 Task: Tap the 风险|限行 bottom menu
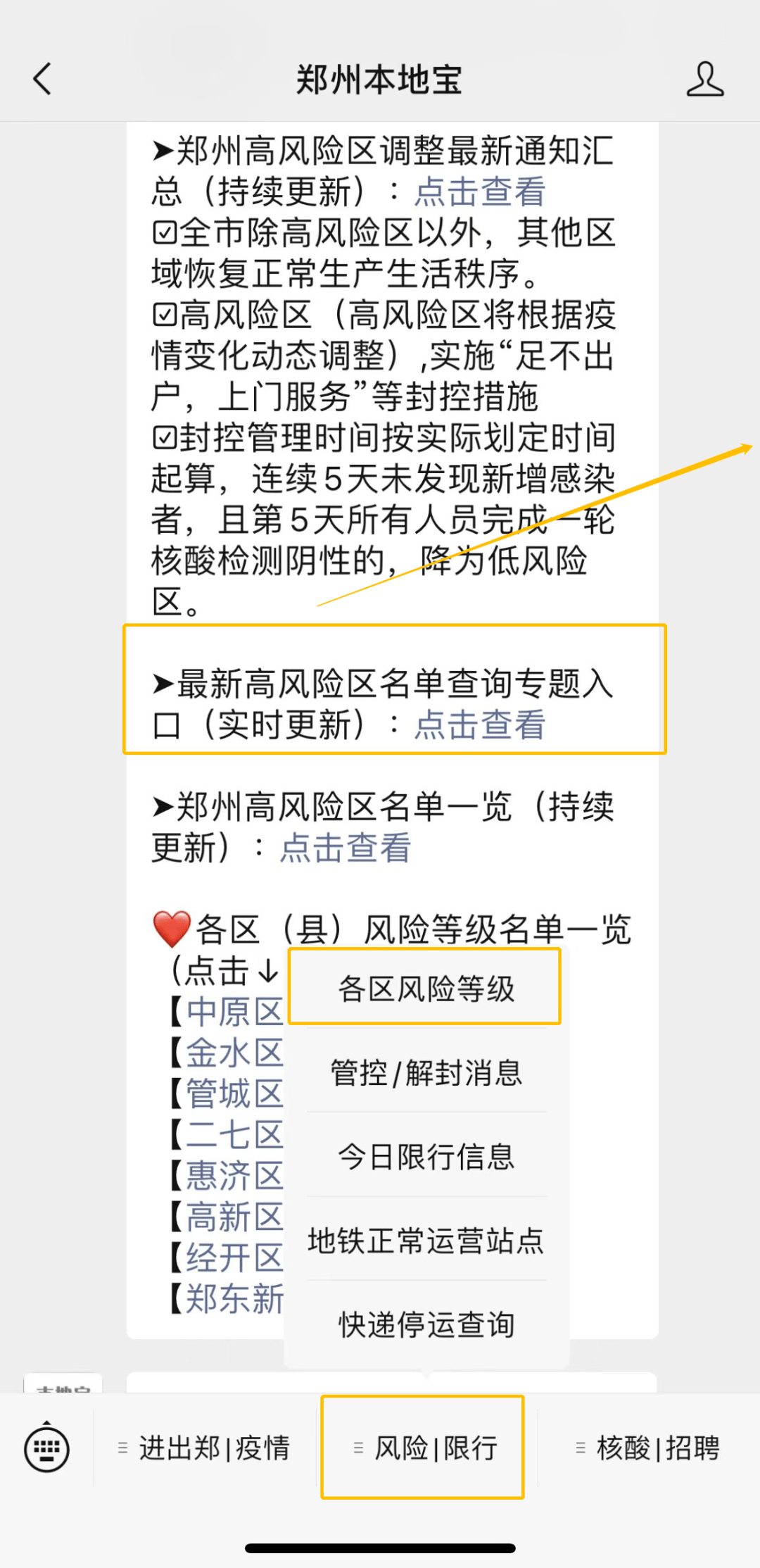[424, 1448]
